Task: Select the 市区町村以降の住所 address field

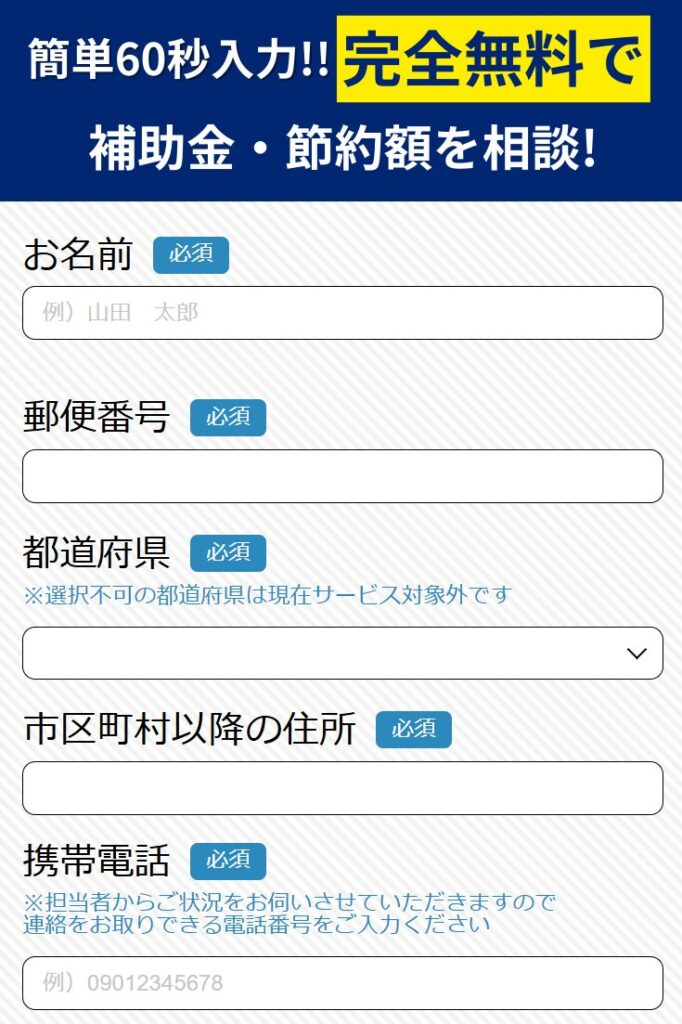Action: [x=342, y=788]
